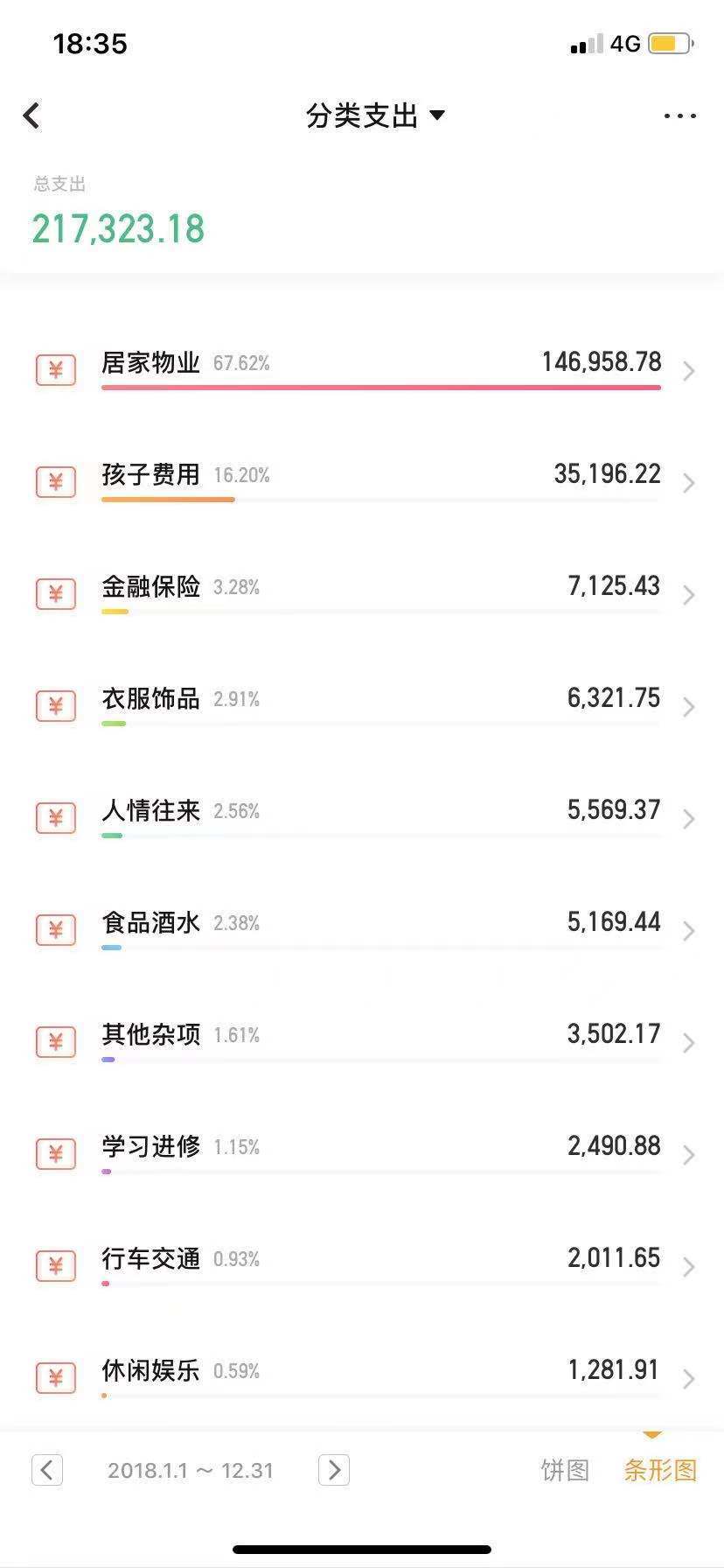724x1568 pixels.
Task: Open the 食品酒水 spending details
Action: click(x=362, y=928)
